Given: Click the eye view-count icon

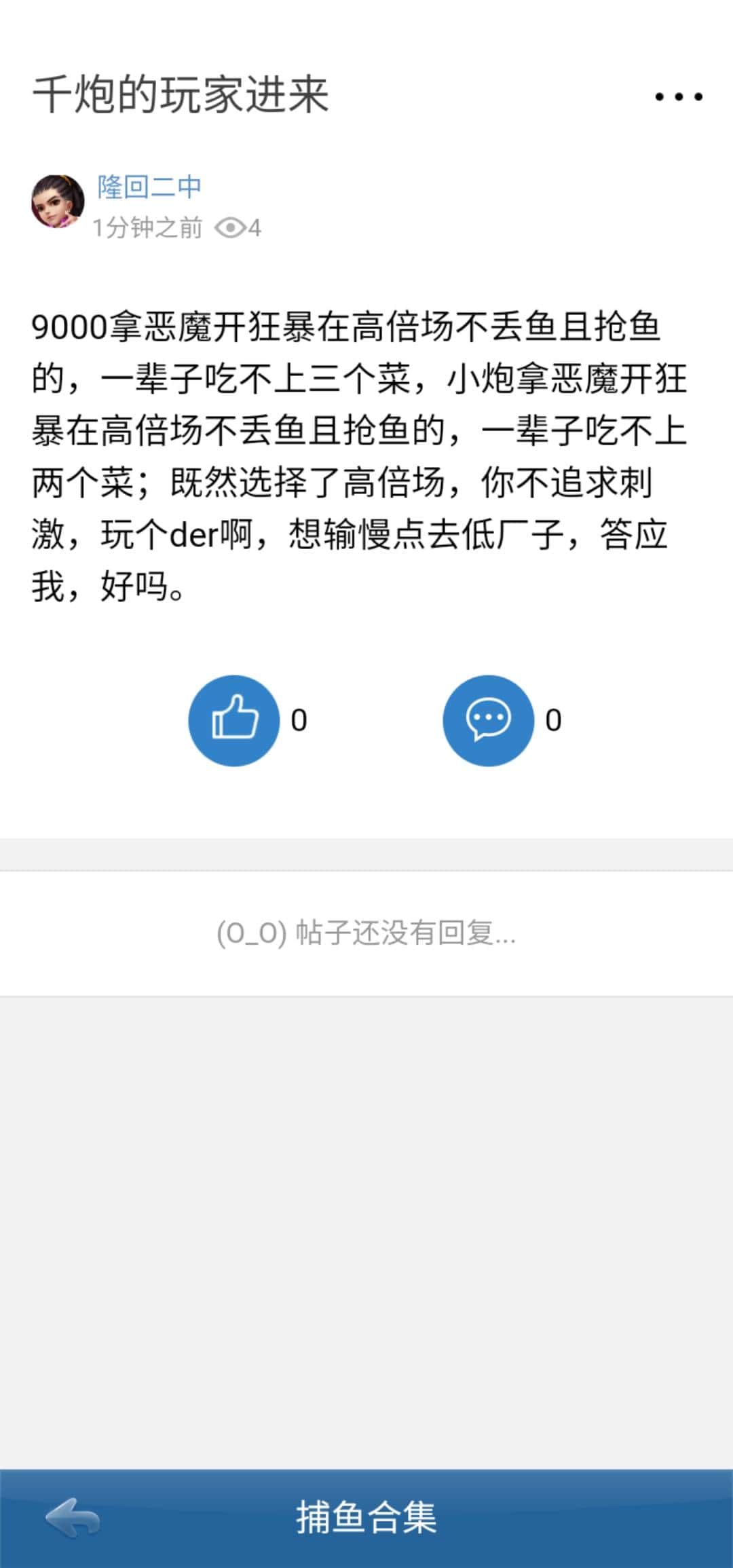Looking at the screenshot, I should (230, 227).
